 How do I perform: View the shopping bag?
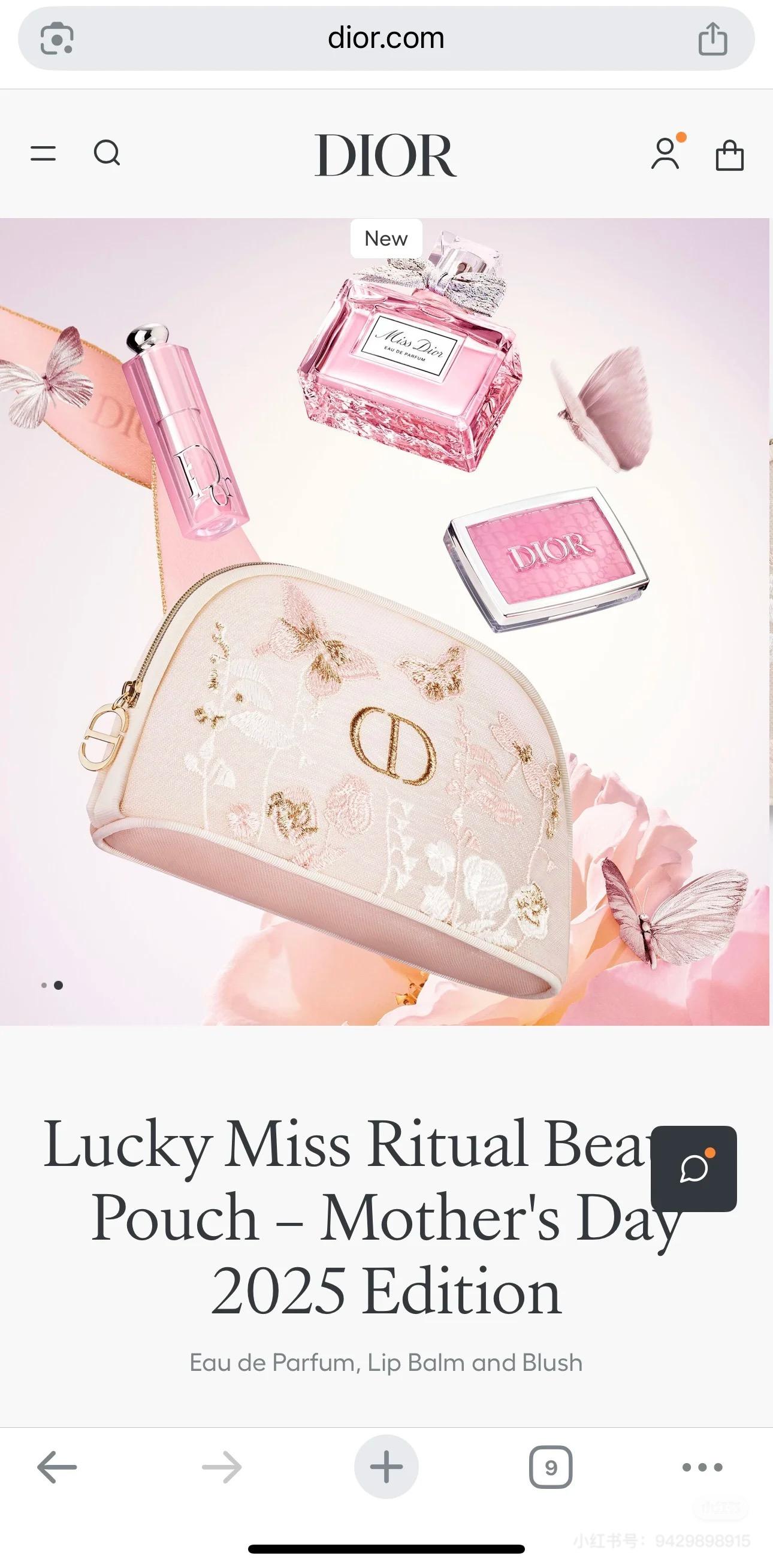[729, 155]
